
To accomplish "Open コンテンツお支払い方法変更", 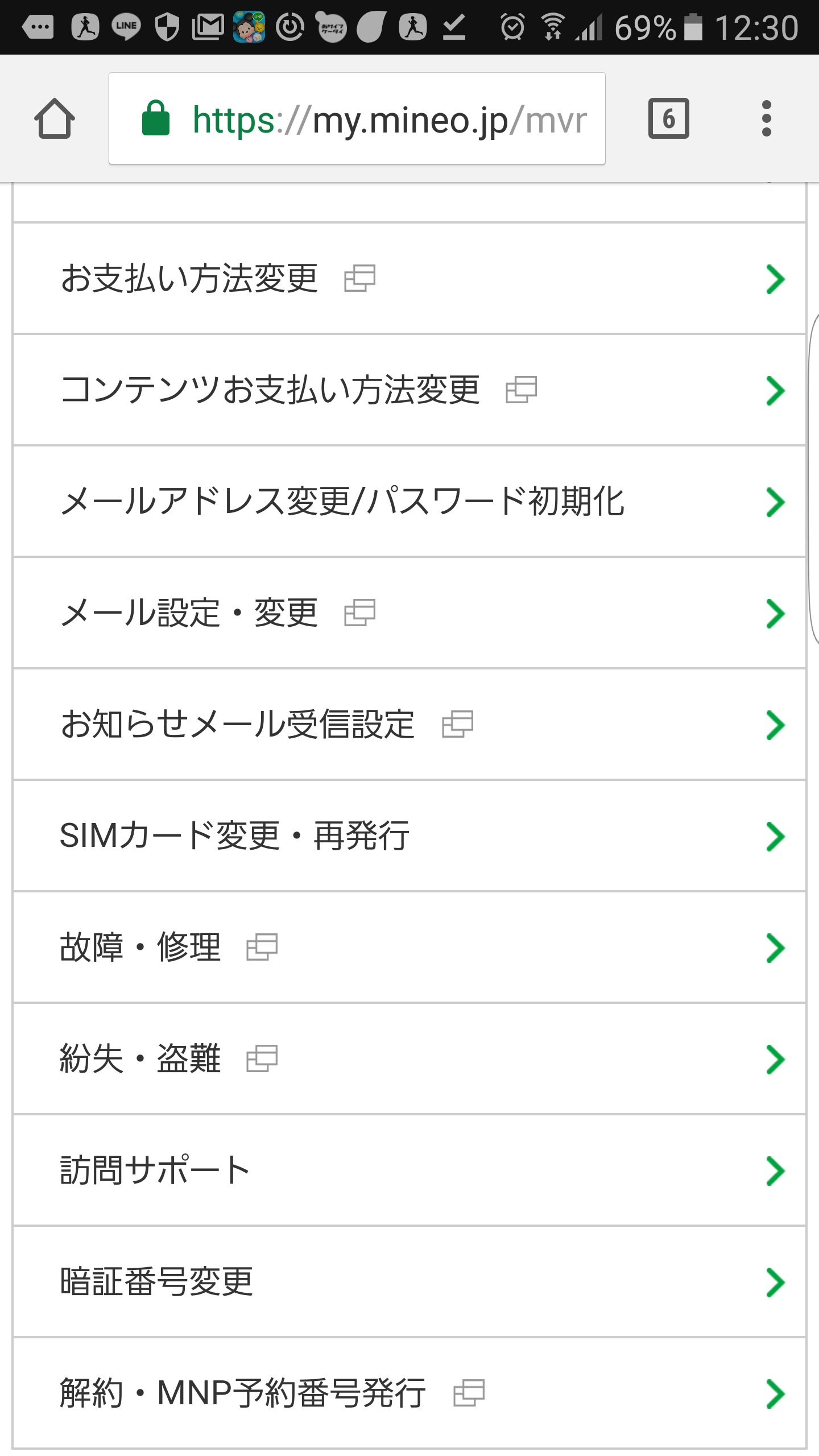I will (x=409, y=390).
